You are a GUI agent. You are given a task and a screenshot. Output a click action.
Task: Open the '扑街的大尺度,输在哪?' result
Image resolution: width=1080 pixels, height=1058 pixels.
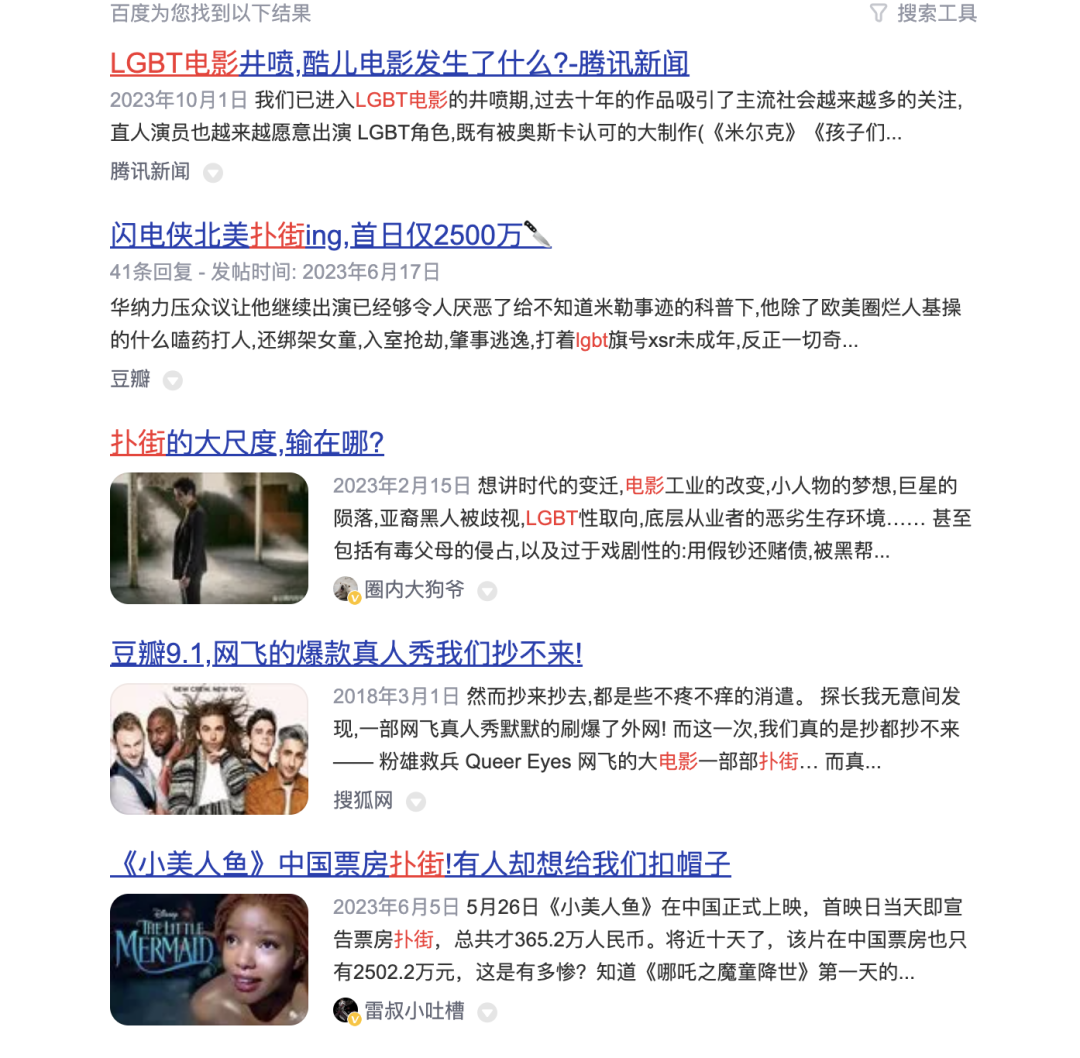(247, 443)
